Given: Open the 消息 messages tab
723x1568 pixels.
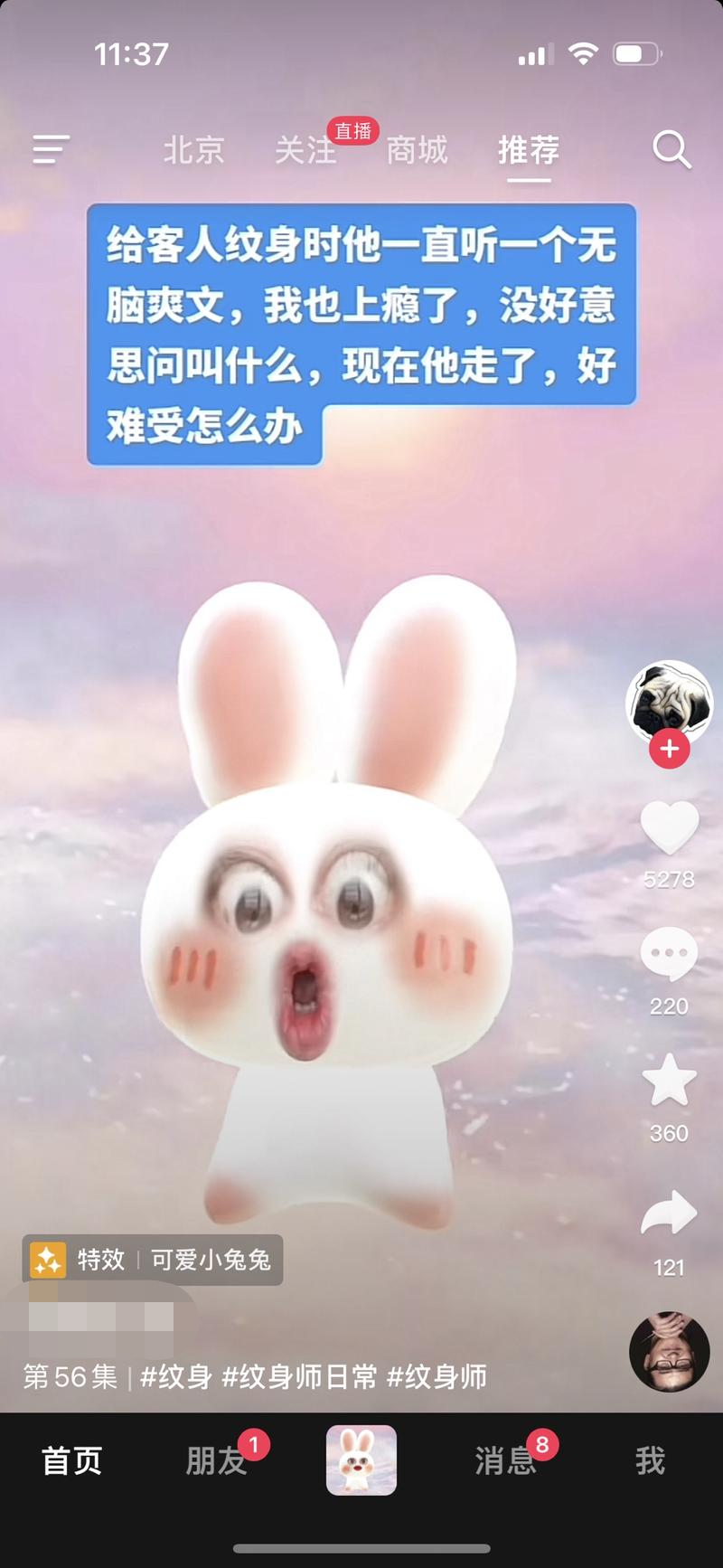Looking at the screenshot, I should tap(506, 1461).
